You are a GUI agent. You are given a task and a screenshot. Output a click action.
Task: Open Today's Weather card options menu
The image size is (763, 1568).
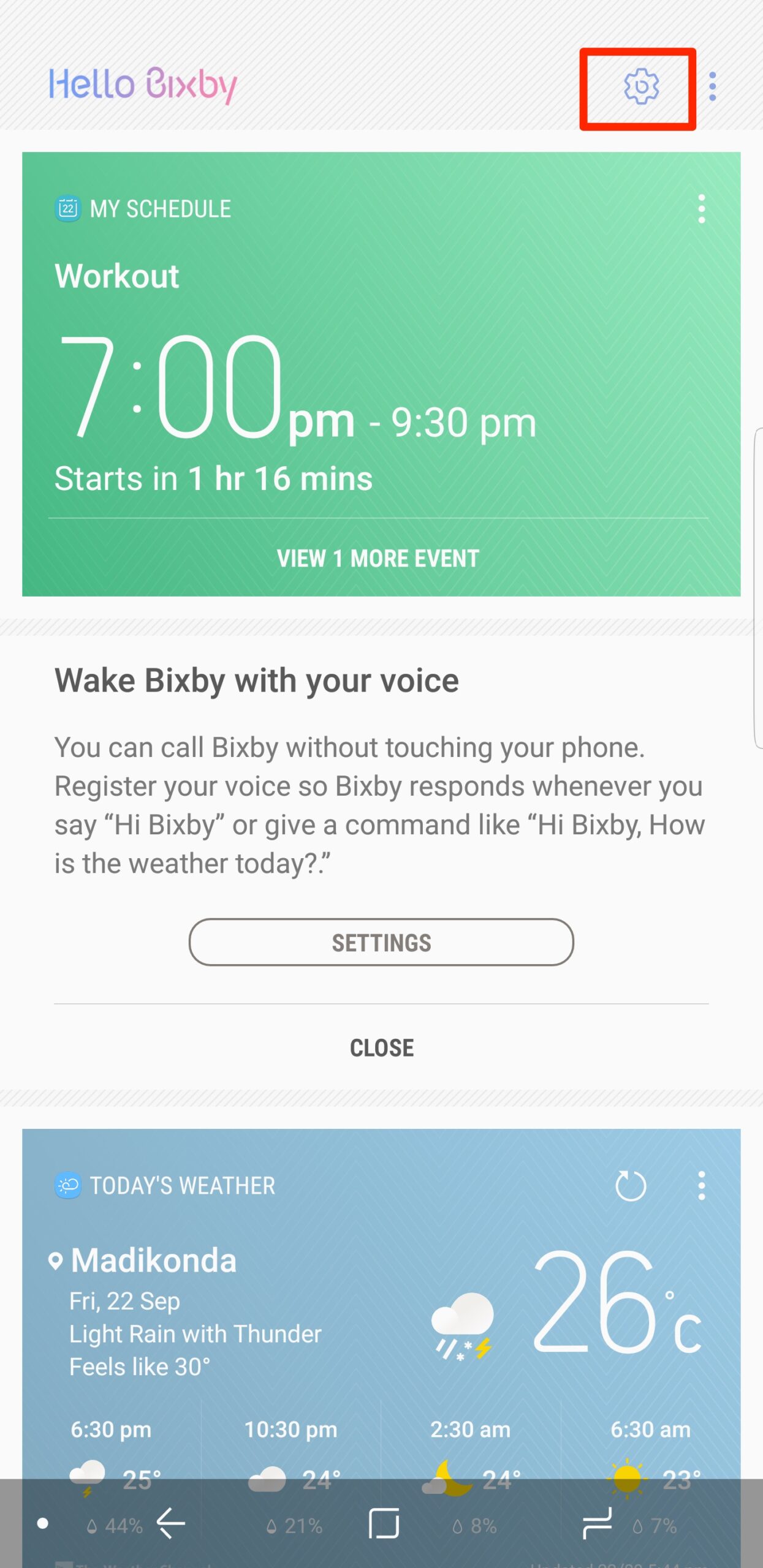click(701, 1186)
